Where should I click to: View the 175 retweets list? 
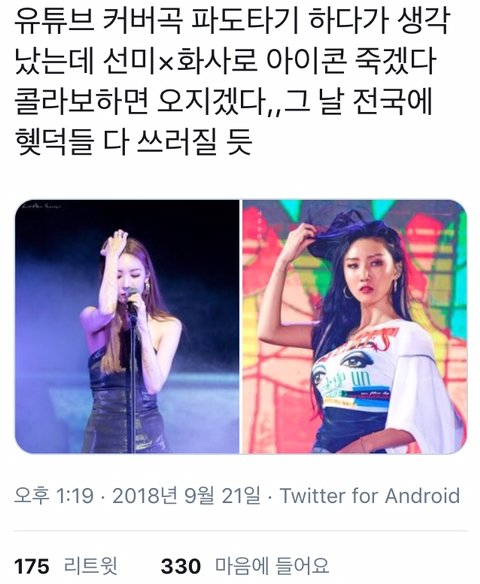tap(66, 565)
